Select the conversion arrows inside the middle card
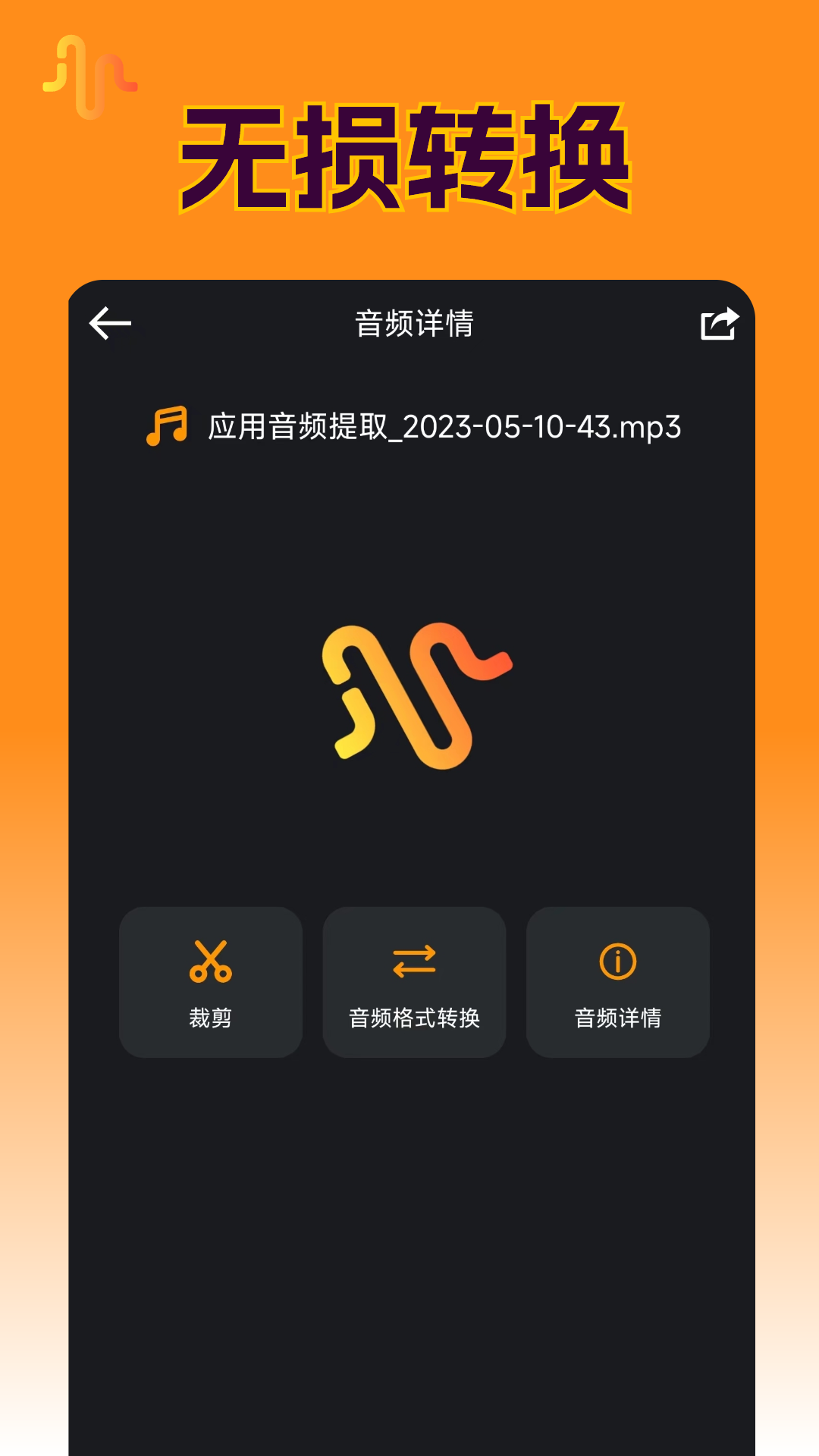819x1456 pixels. click(x=414, y=962)
